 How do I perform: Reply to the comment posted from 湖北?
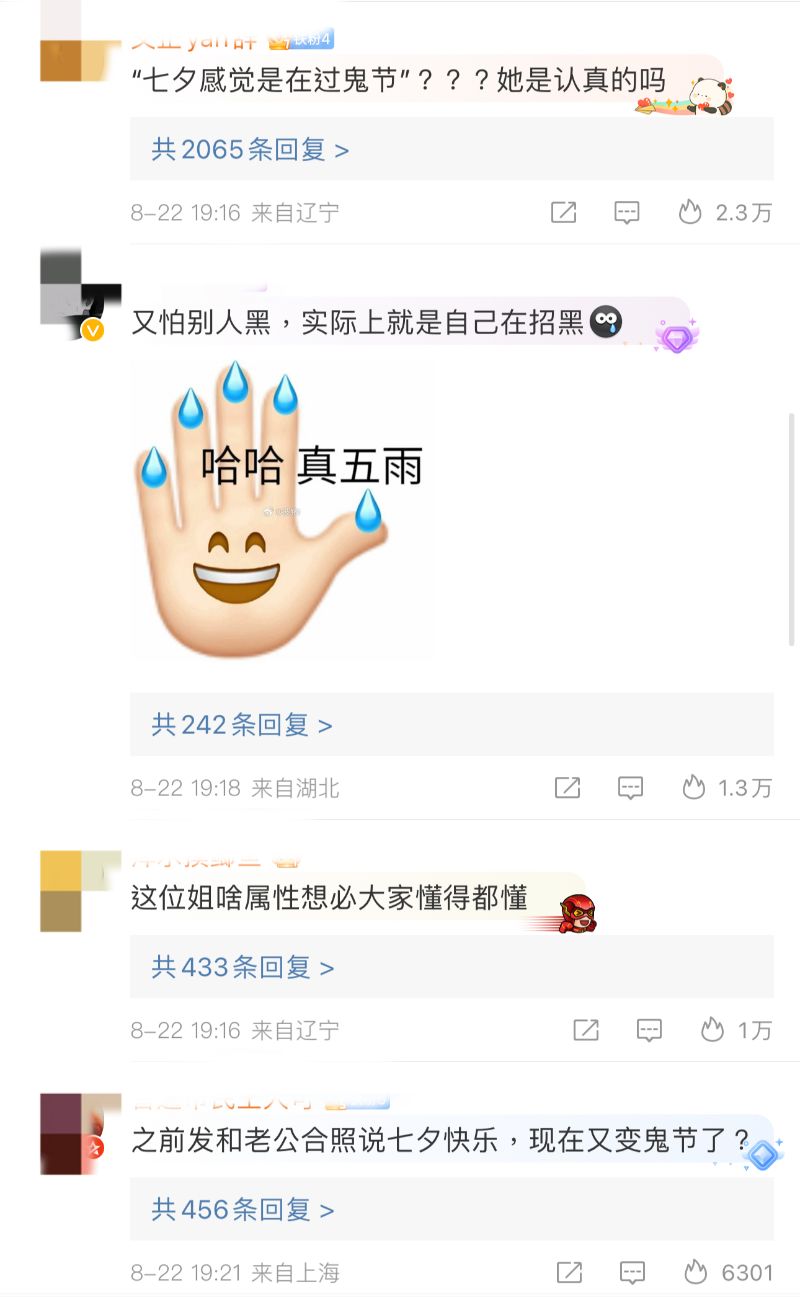coord(630,788)
